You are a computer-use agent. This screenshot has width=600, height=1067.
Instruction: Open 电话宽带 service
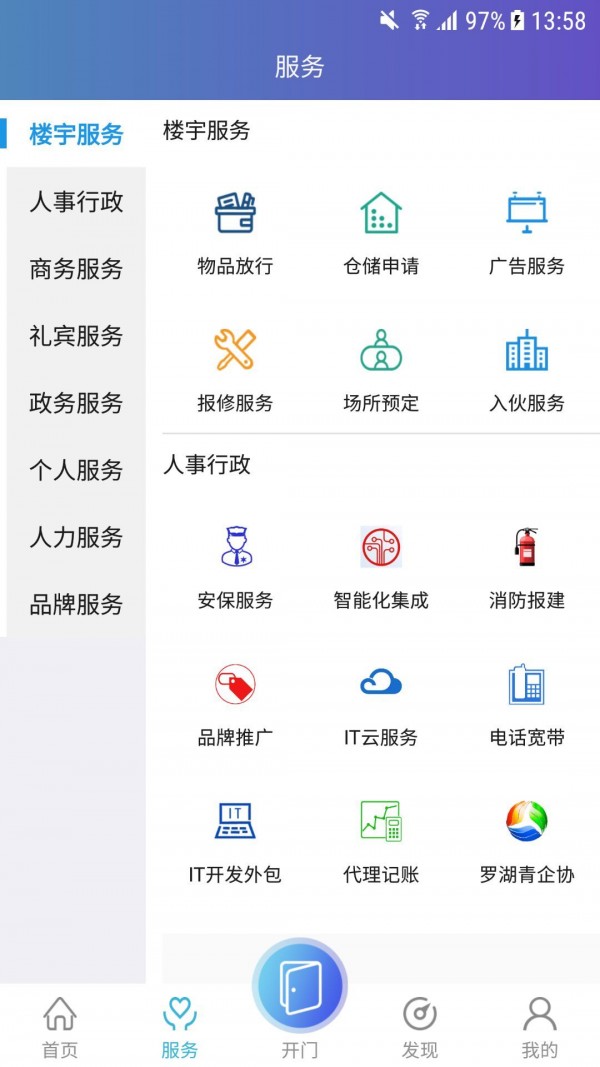[x=527, y=705]
